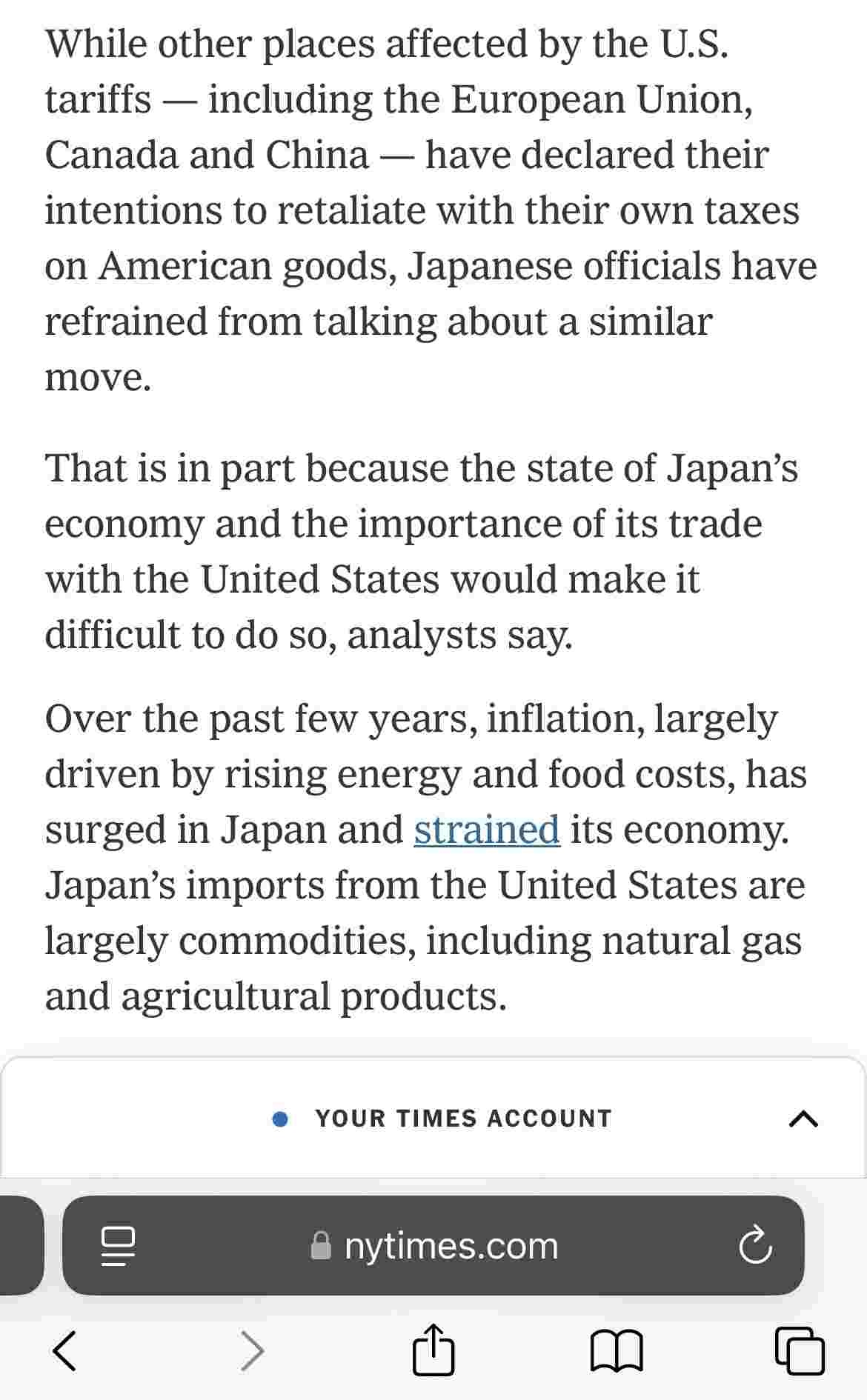Tap the nytimes.com address bar
867x1400 pixels.
(x=433, y=1246)
